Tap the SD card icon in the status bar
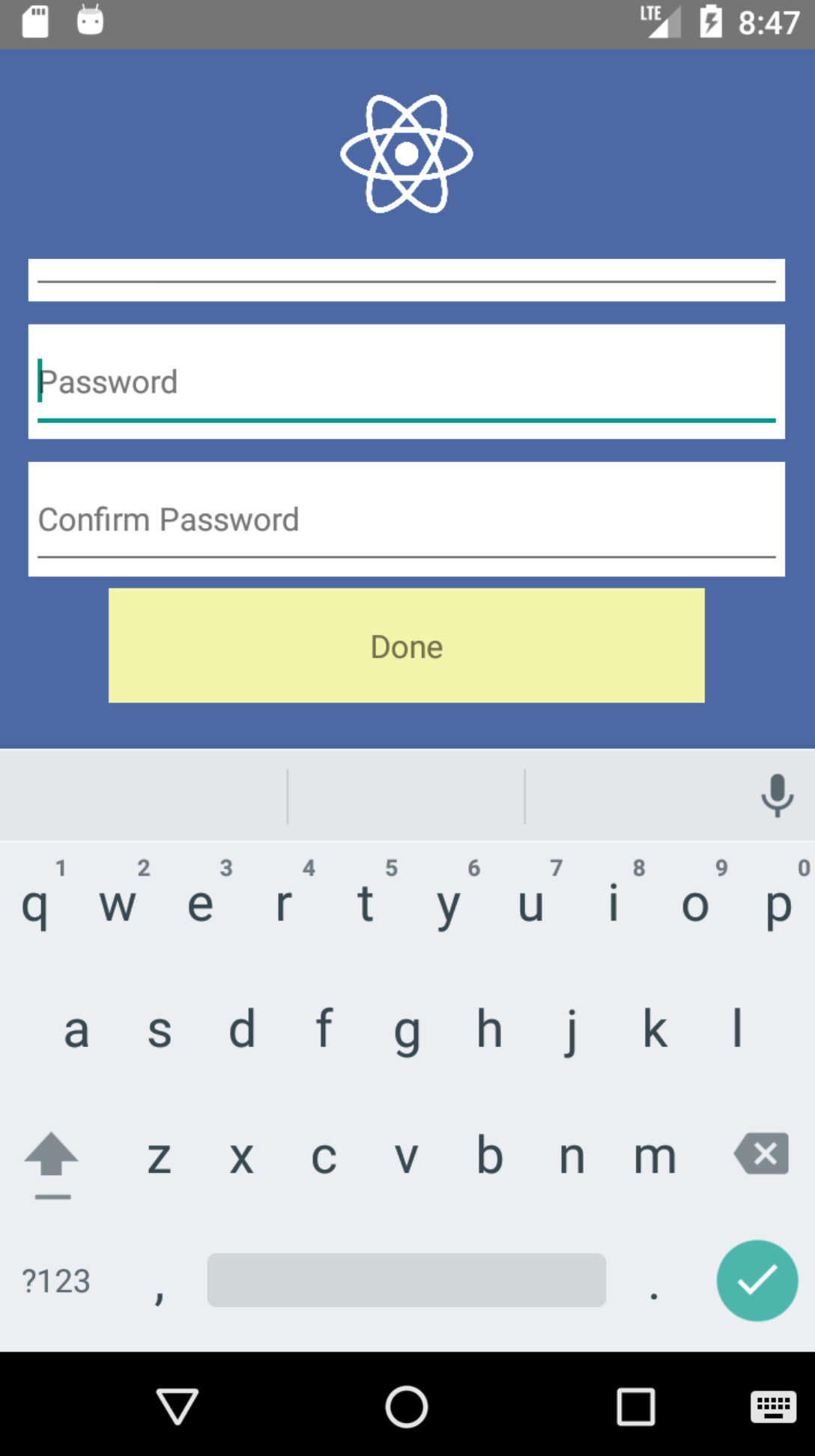Image resolution: width=815 pixels, height=1456 pixels. pyautogui.click(x=34, y=22)
